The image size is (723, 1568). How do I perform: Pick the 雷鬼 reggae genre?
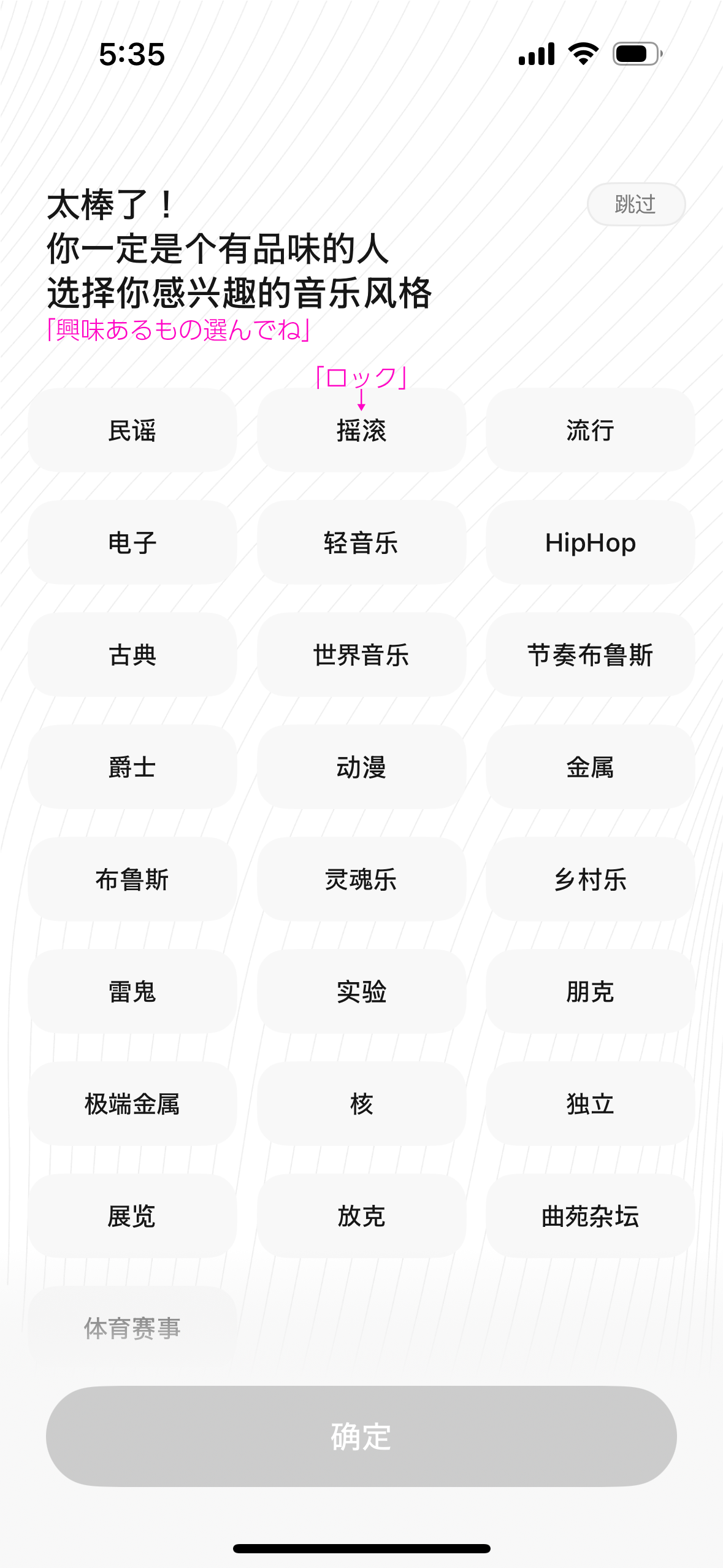(132, 991)
